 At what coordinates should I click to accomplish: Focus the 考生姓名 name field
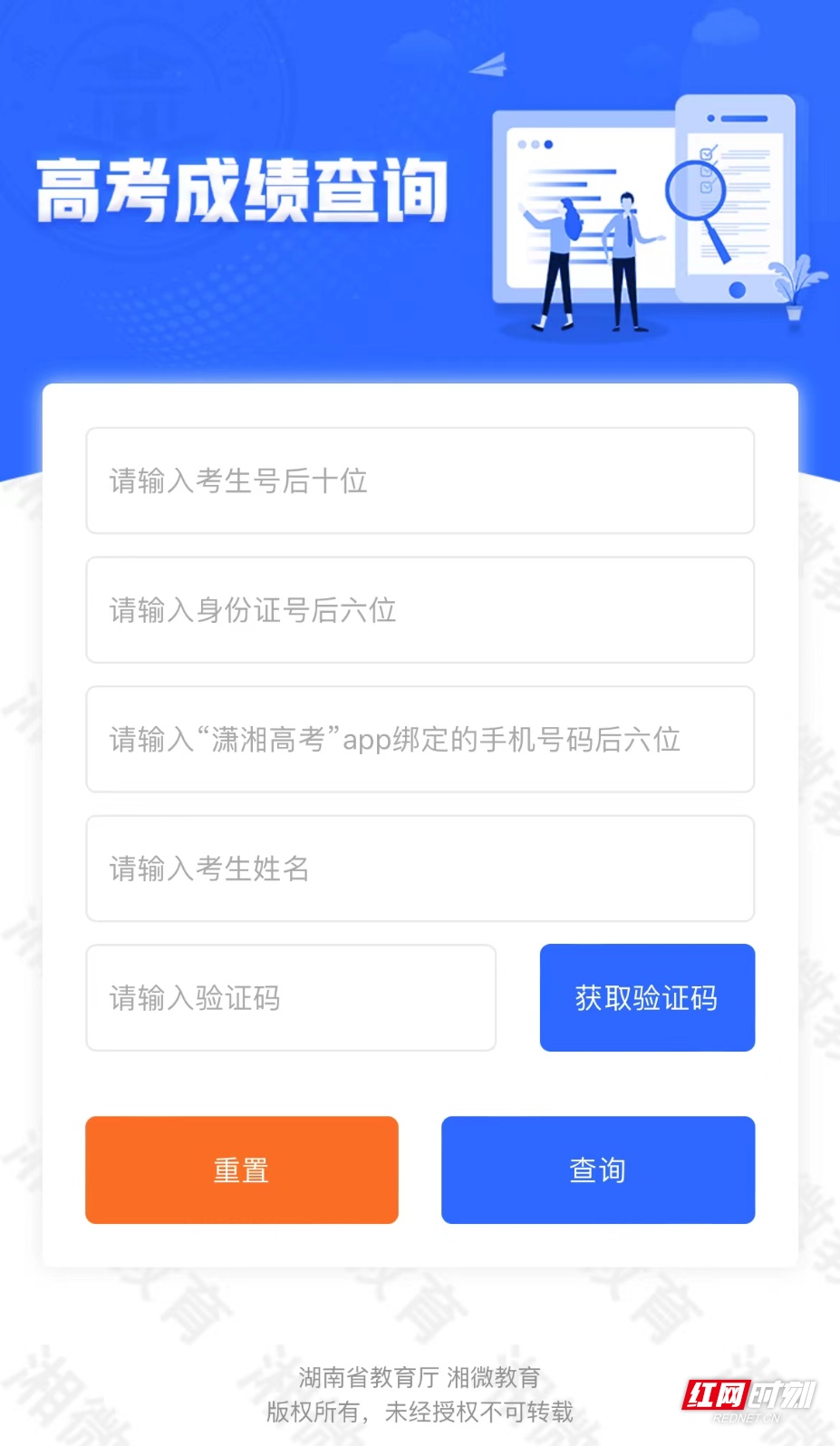(420, 869)
